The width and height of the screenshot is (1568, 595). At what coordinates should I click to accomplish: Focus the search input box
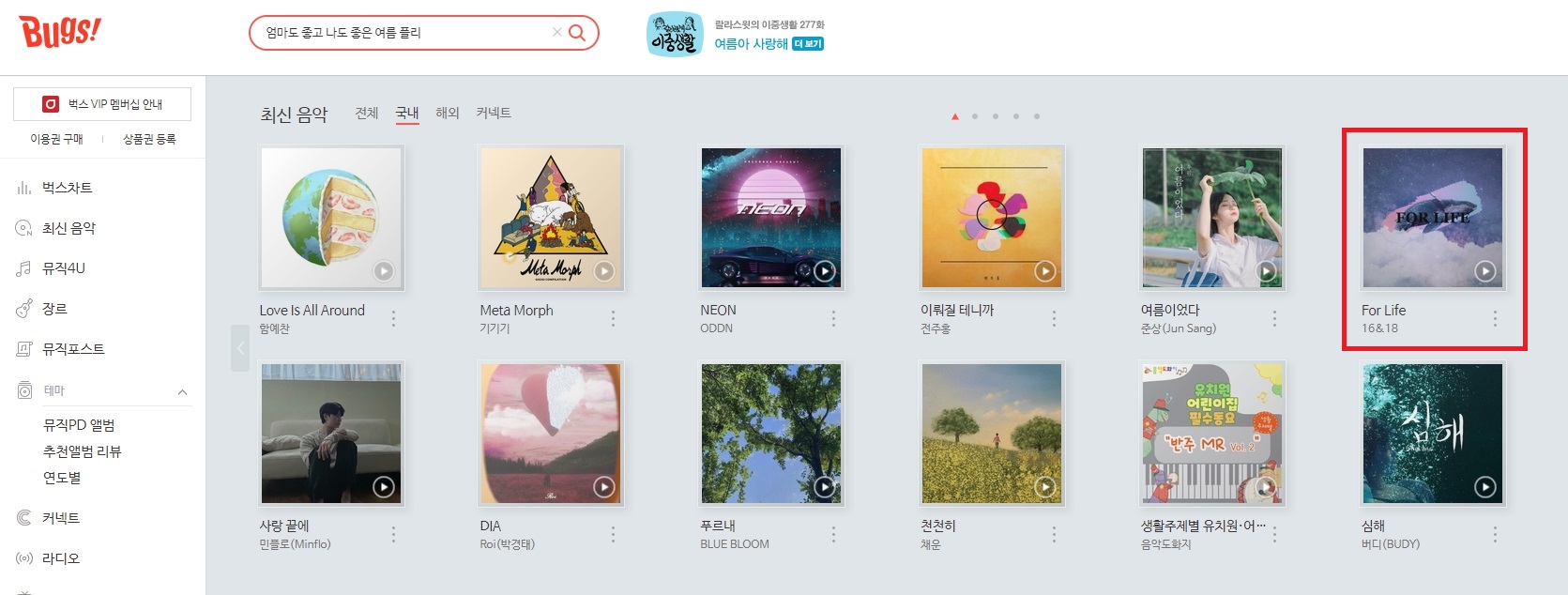tap(403, 33)
